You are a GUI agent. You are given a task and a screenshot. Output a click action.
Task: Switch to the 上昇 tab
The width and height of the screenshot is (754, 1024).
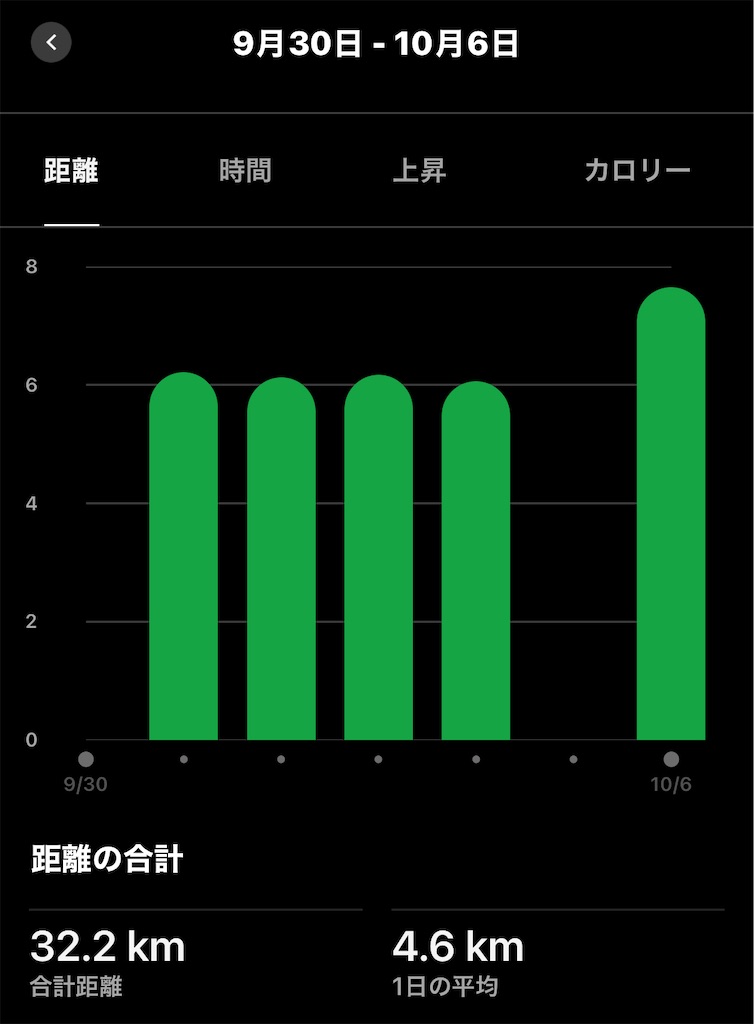click(x=419, y=170)
